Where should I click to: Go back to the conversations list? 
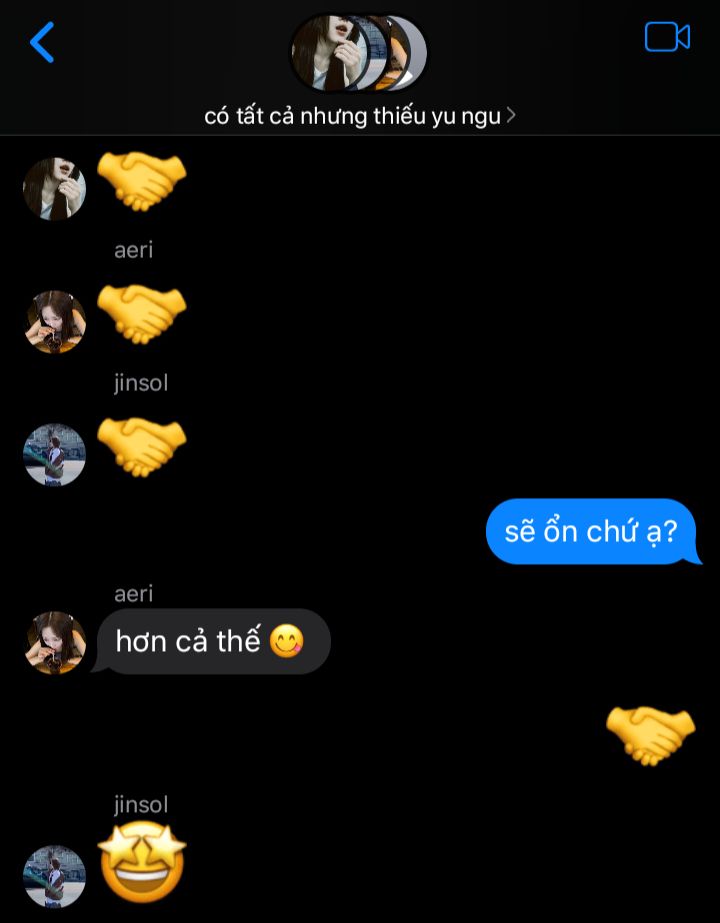[x=42, y=42]
